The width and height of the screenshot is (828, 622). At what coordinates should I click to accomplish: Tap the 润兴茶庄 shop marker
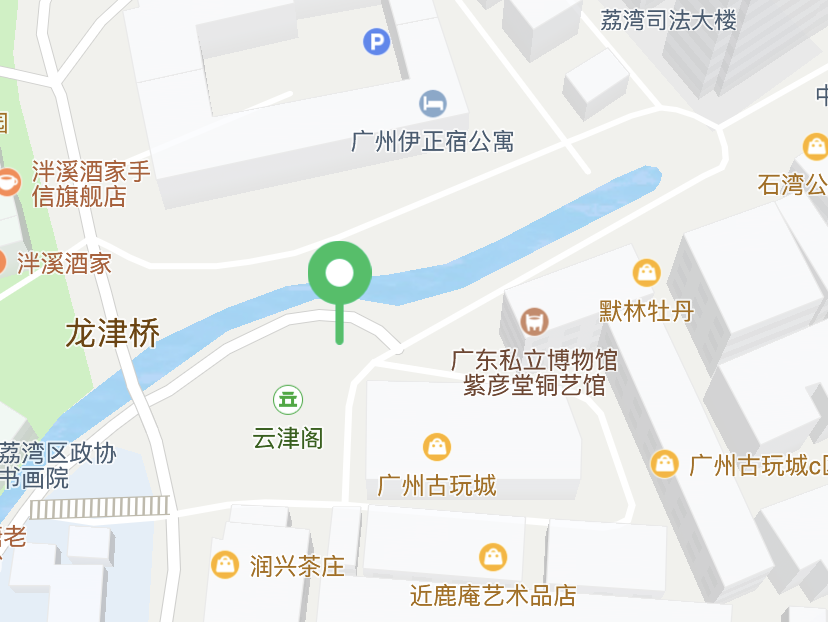click(x=225, y=564)
